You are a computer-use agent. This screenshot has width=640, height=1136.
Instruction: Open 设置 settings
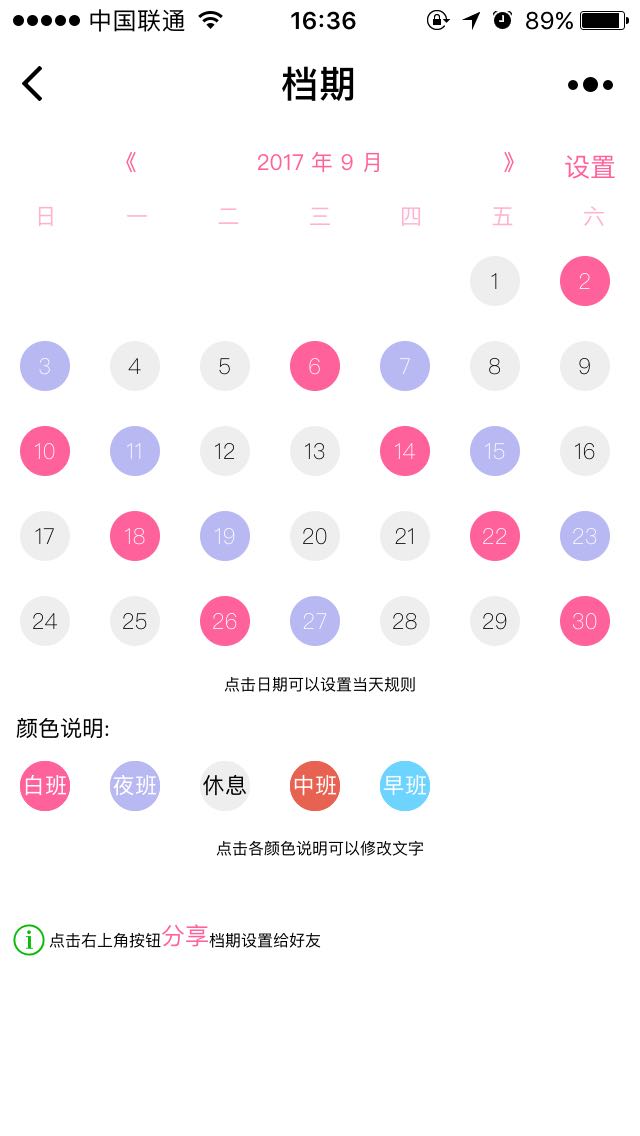tap(589, 167)
